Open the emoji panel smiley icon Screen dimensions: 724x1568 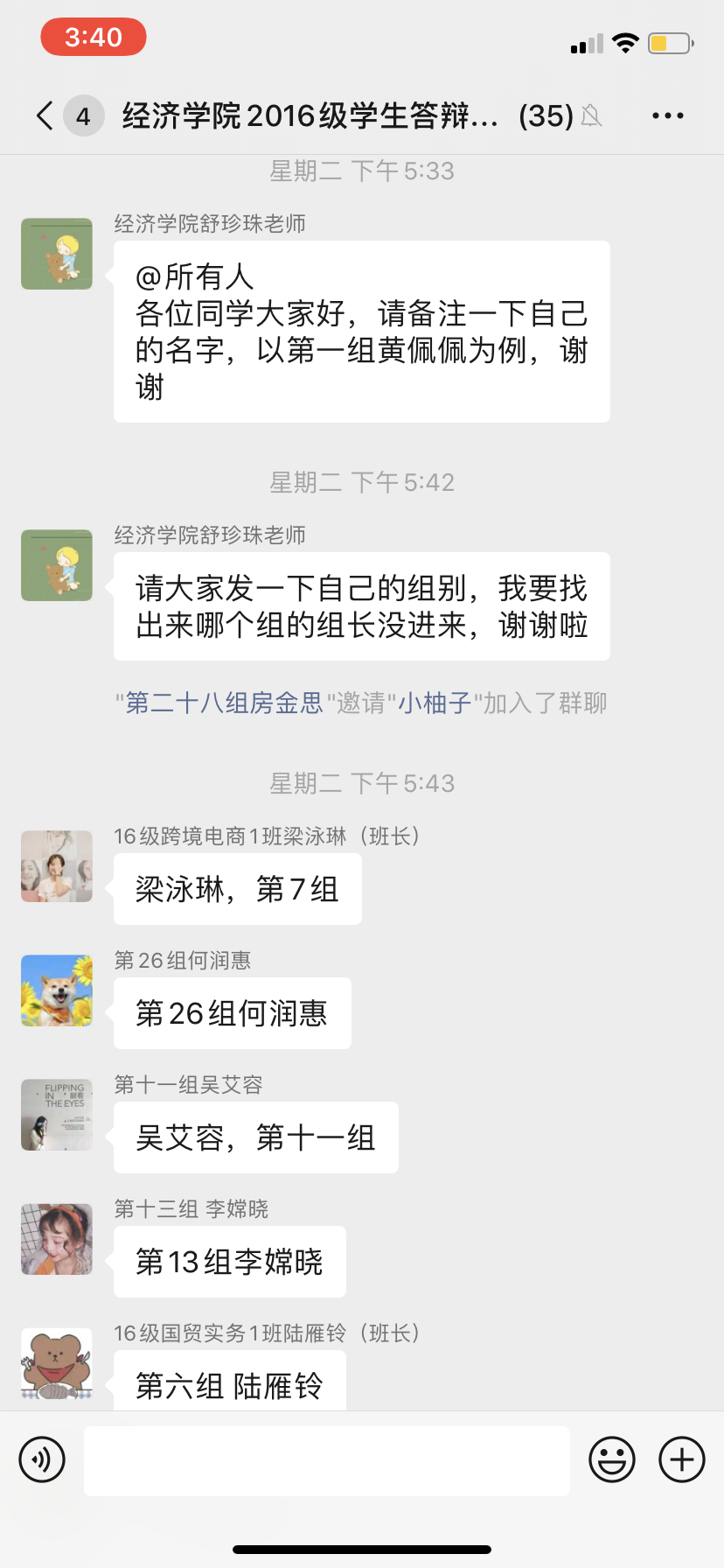[x=613, y=1459]
